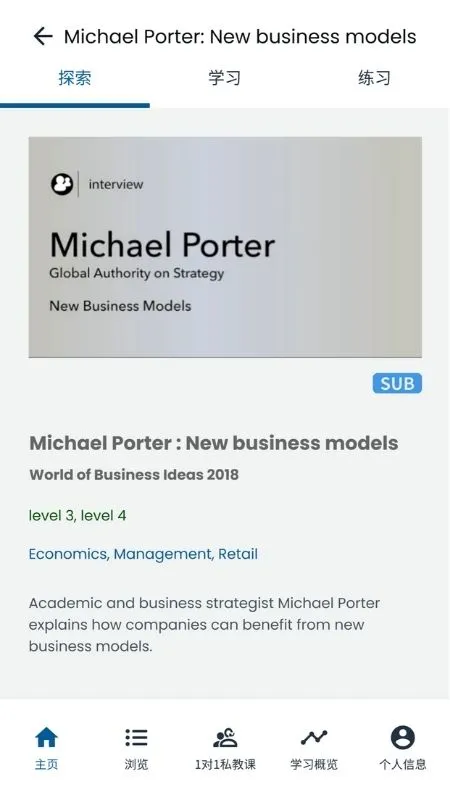Image resolution: width=450 pixels, height=800 pixels.
Task: Switch to the 学习 tab
Action: click(224, 78)
